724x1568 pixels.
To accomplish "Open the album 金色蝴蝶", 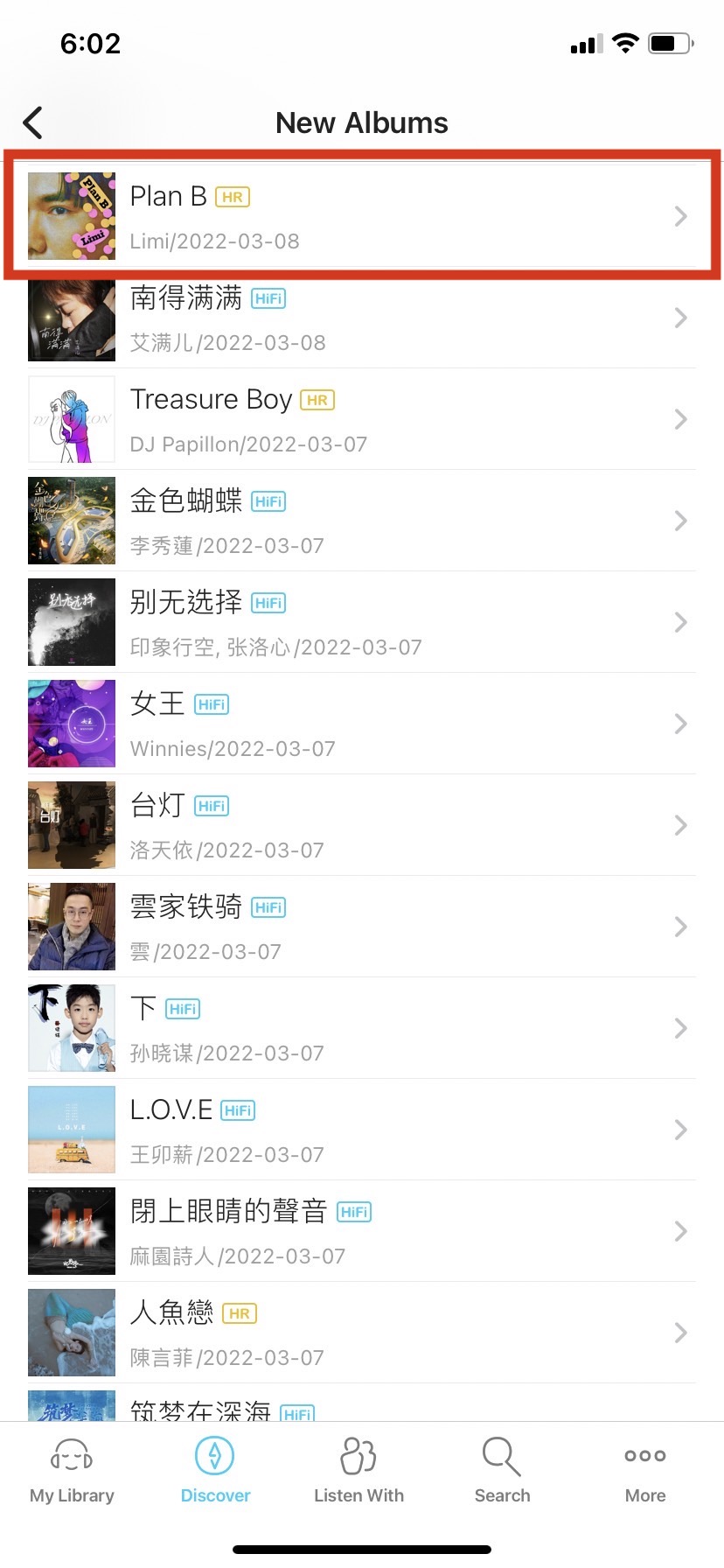I will click(x=362, y=521).
